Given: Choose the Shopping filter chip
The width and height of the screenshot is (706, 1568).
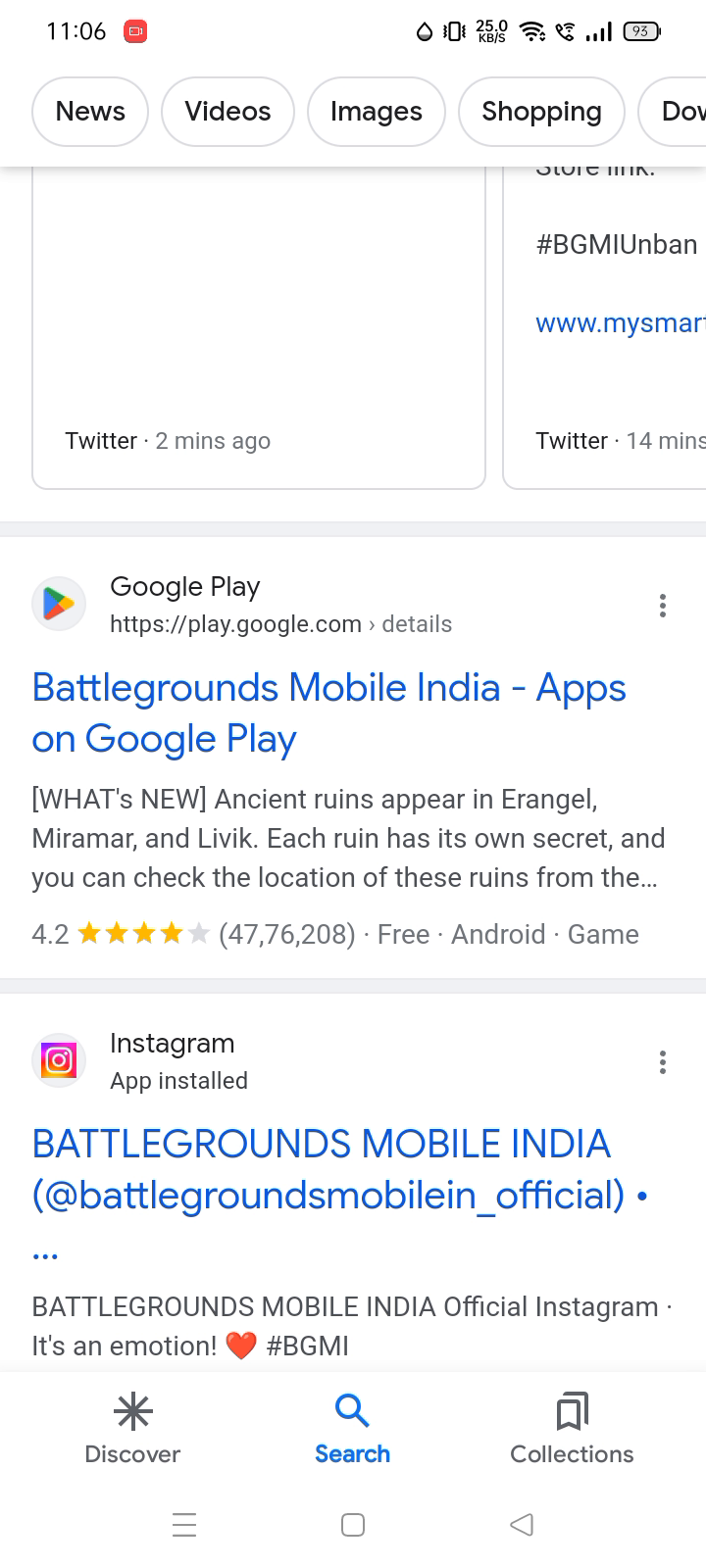Looking at the screenshot, I should [541, 112].
